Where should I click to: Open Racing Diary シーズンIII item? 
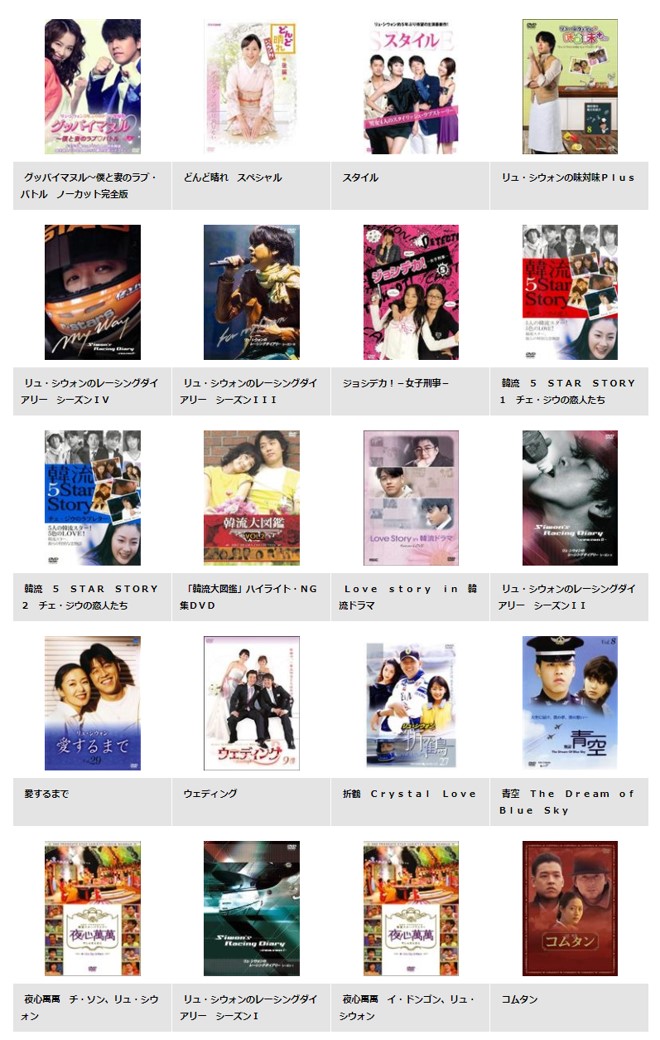(x=251, y=292)
